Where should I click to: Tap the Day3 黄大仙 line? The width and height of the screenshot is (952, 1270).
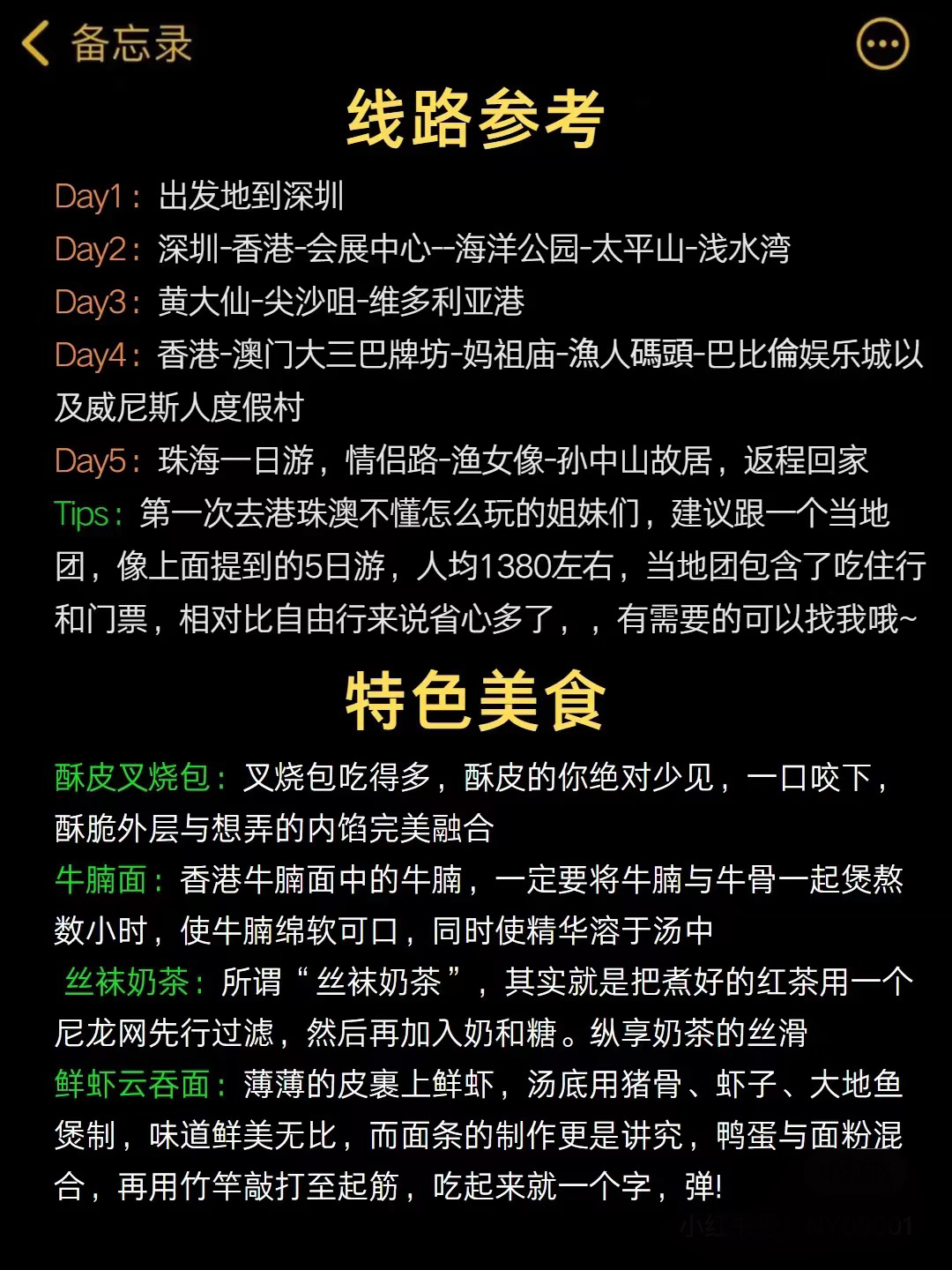(x=291, y=299)
